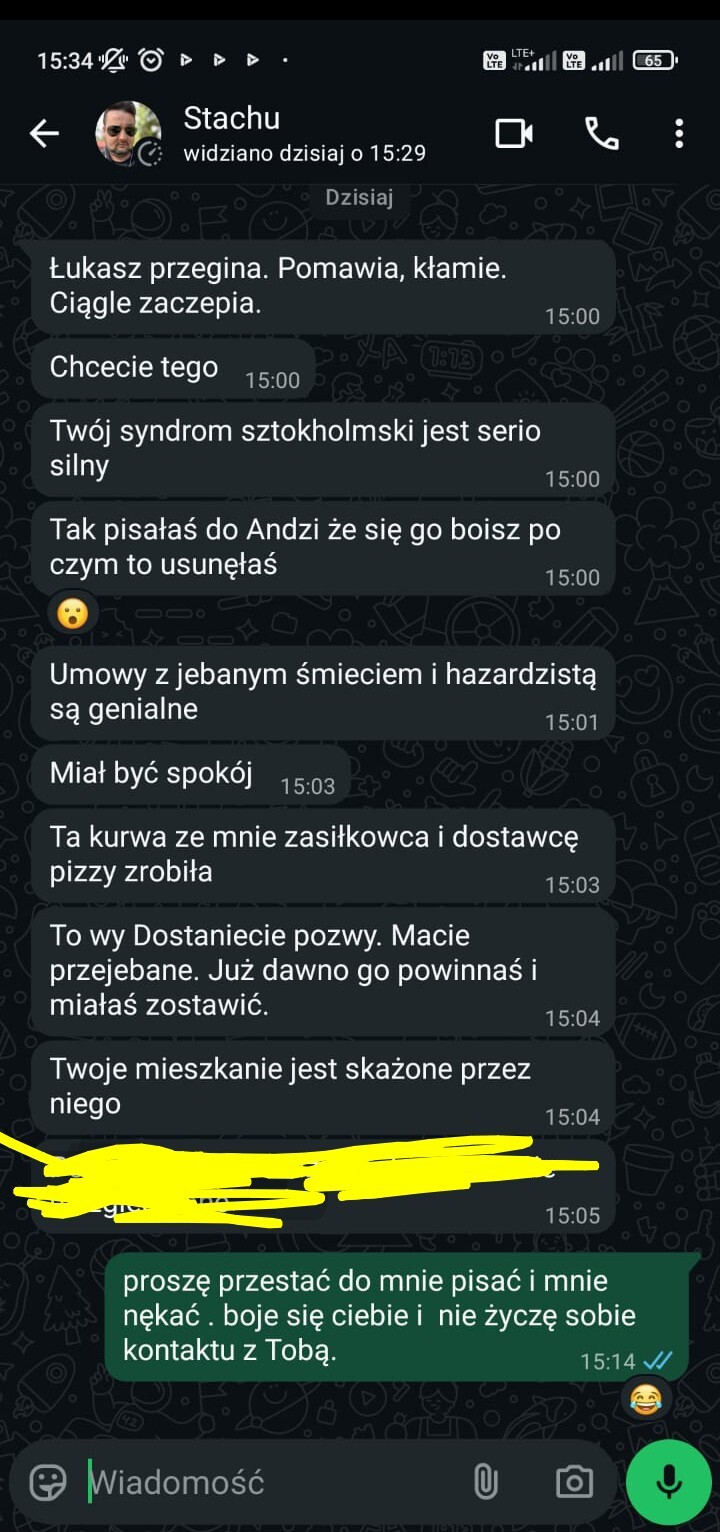The image size is (720, 1532).
Task: Open the camera to send a photo
Action: tap(573, 1481)
